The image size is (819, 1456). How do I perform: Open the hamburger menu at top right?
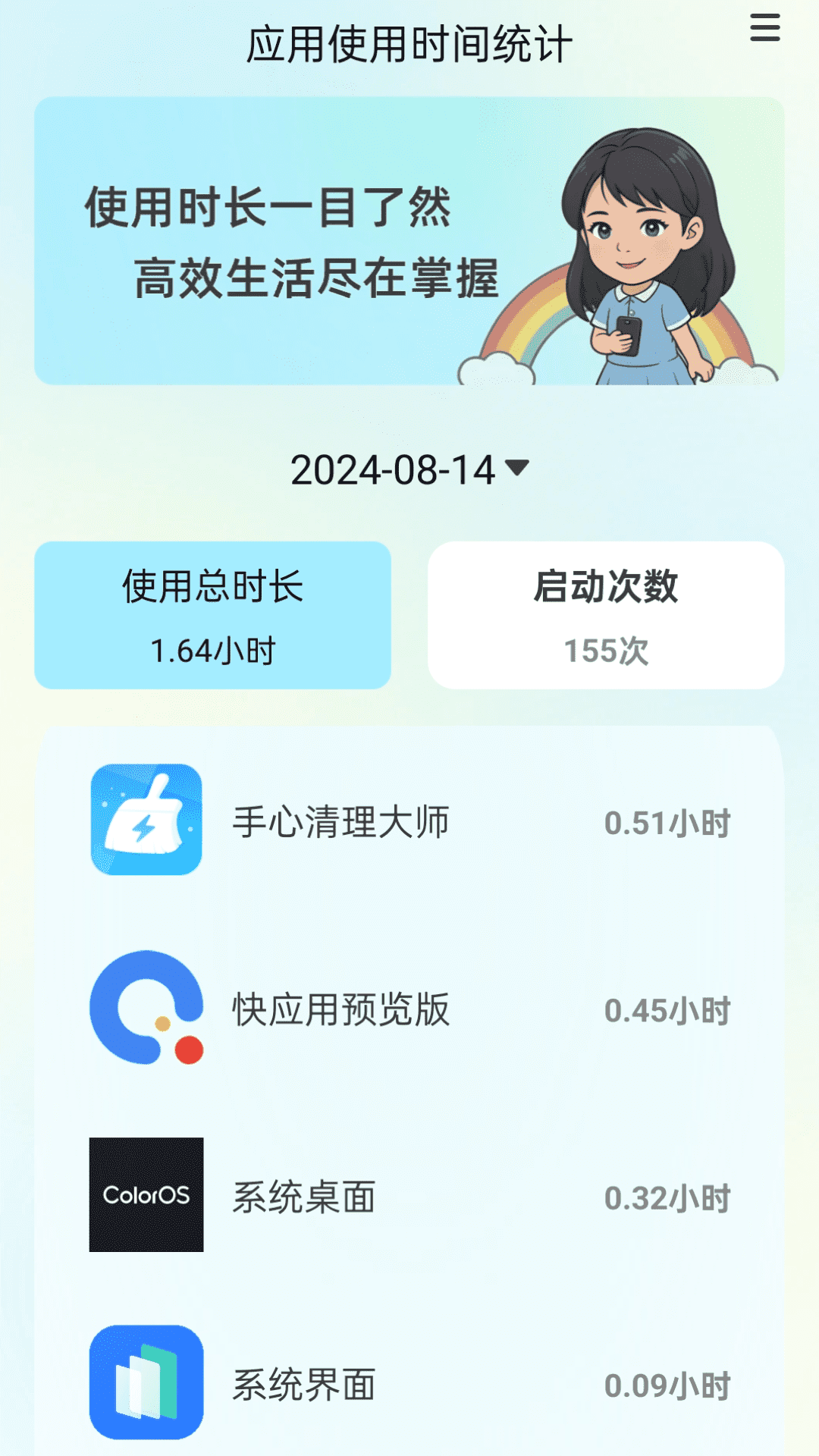point(765,29)
